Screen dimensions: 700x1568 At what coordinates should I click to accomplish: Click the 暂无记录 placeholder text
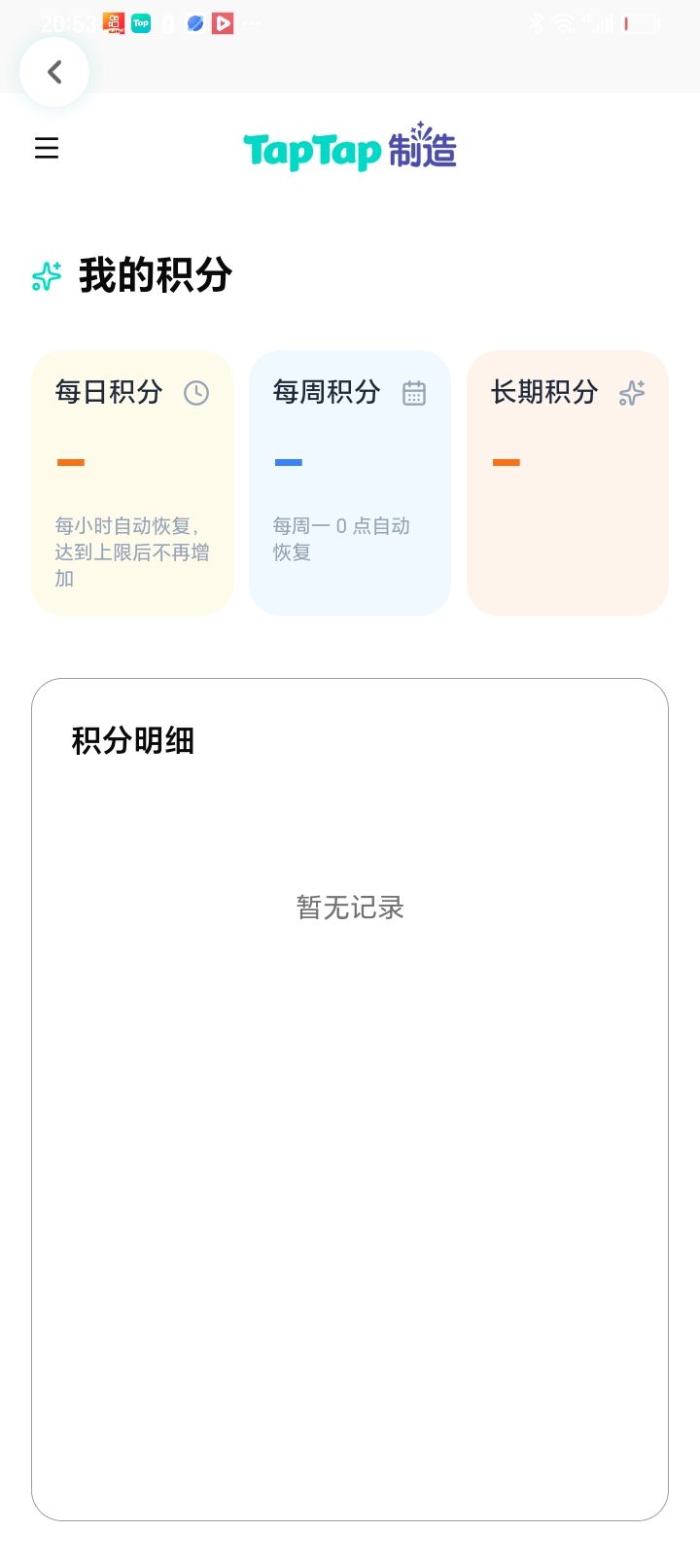pos(349,907)
